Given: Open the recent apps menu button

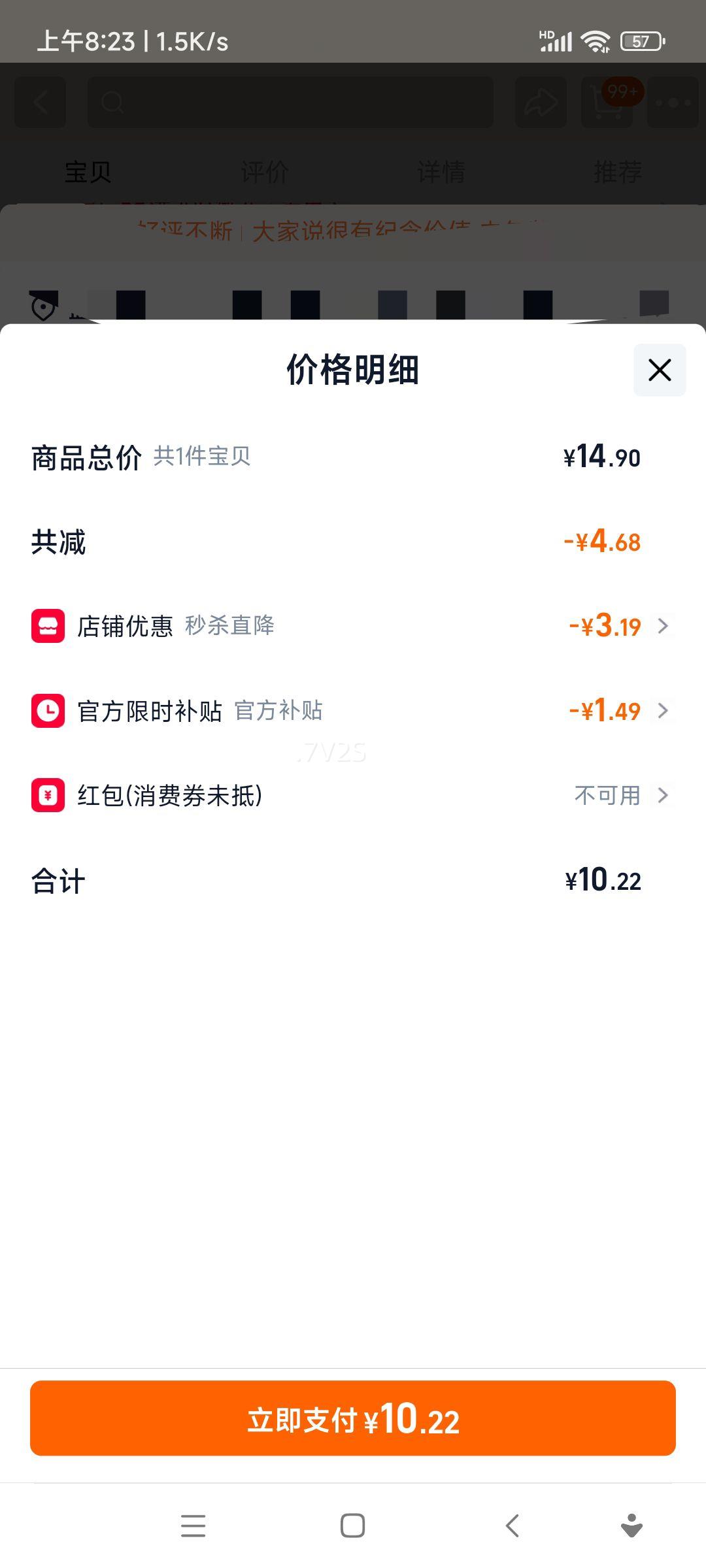Looking at the screenshot, I should click(x=193, y=1526).
